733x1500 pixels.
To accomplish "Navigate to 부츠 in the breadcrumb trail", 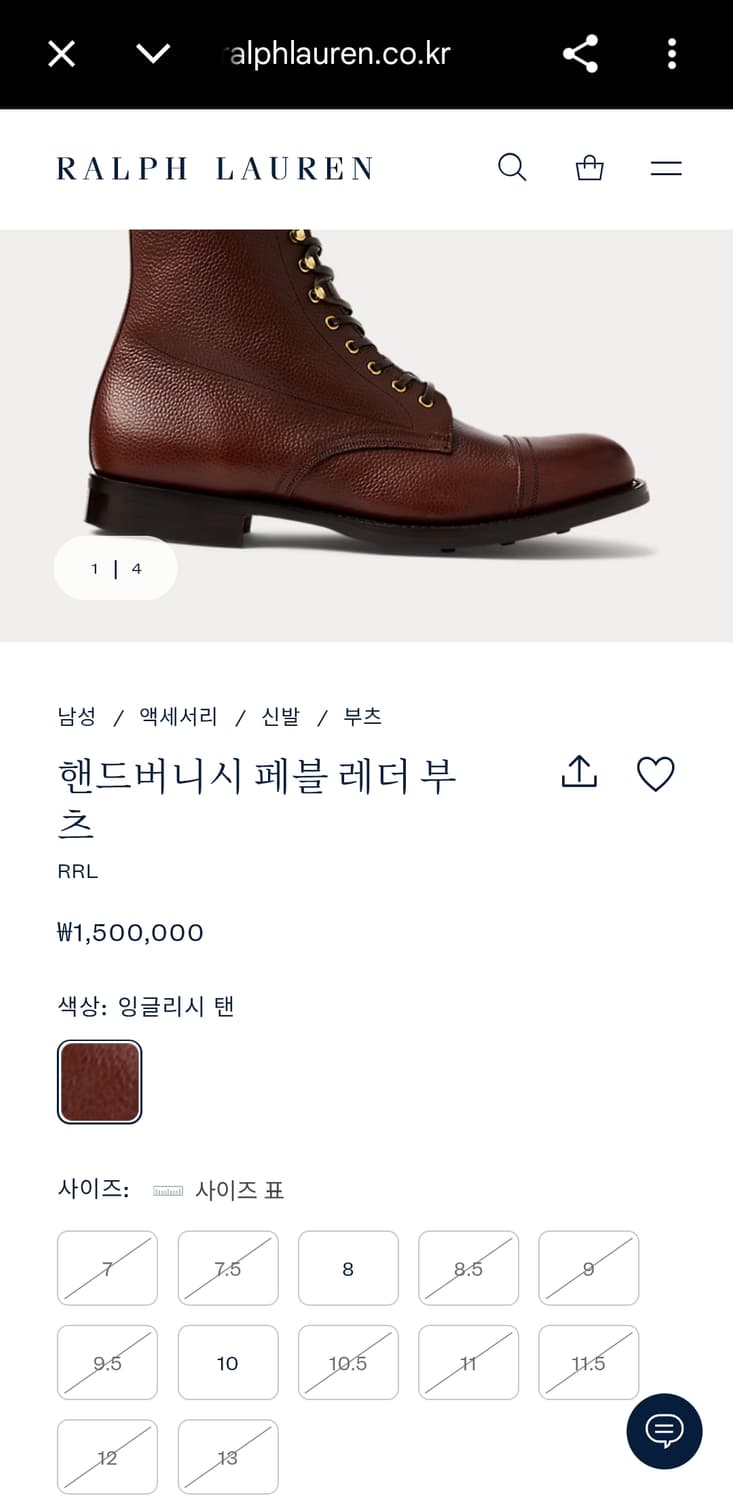I will tap(363, 717).
